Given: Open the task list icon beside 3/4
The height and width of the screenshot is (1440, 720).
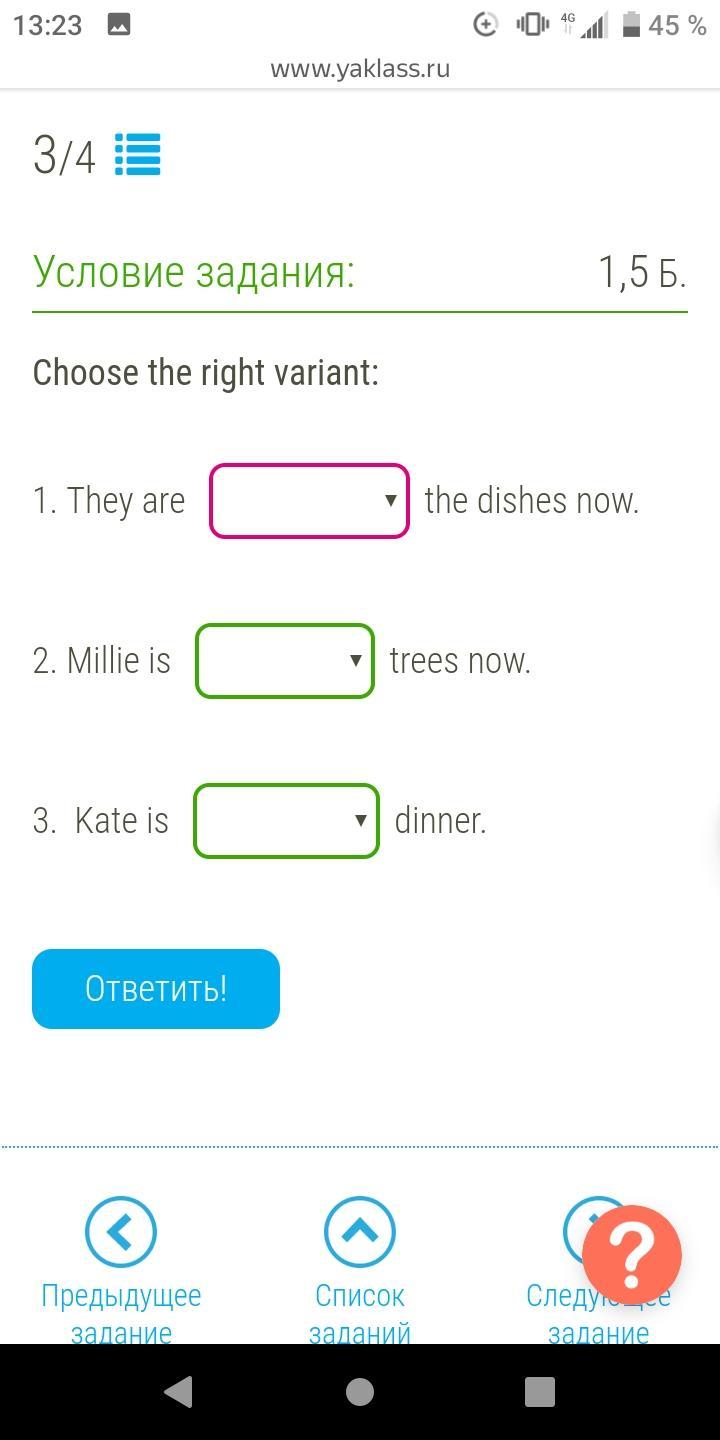Looking at the screenshot, I should click(x=138, y=155).
